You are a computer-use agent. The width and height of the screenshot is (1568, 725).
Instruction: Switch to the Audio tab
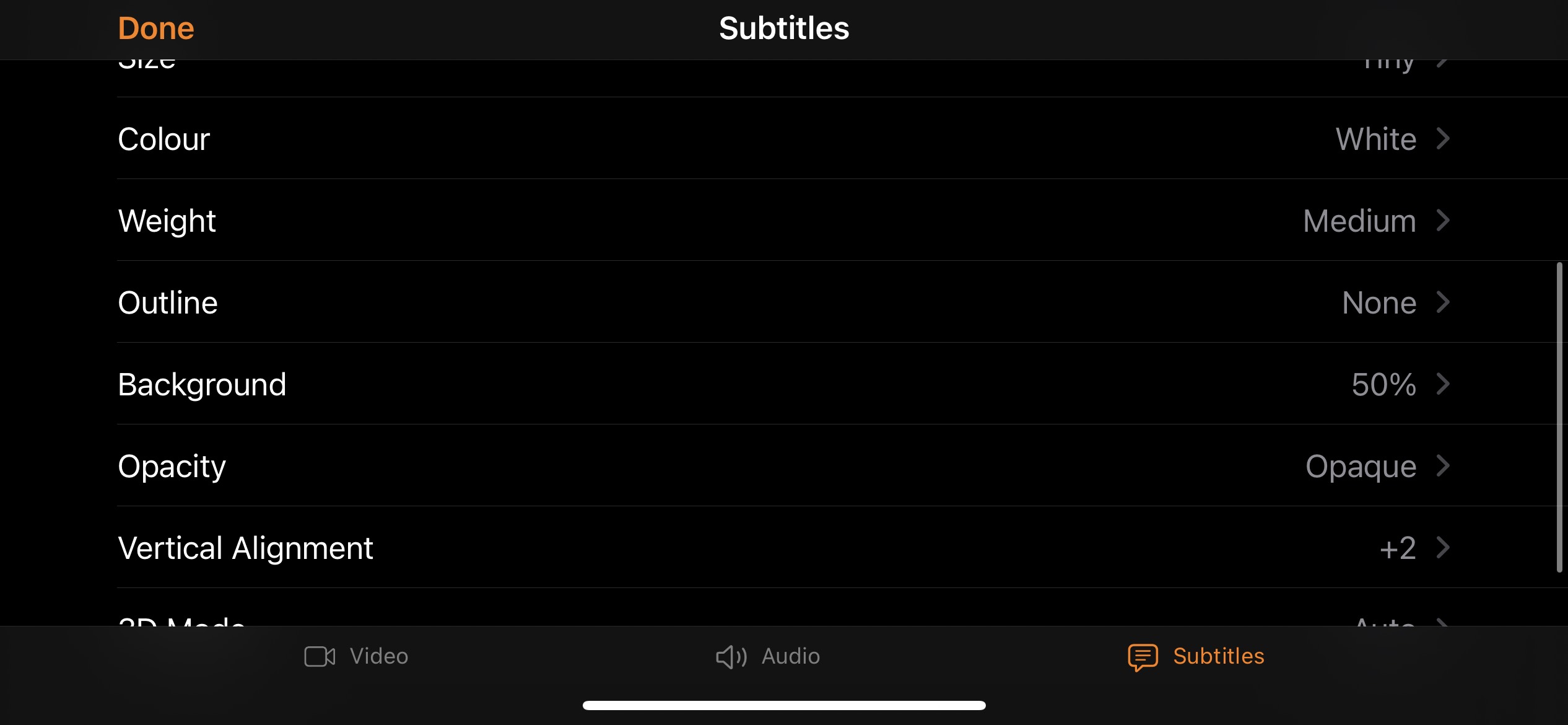[x=768, y=656]
